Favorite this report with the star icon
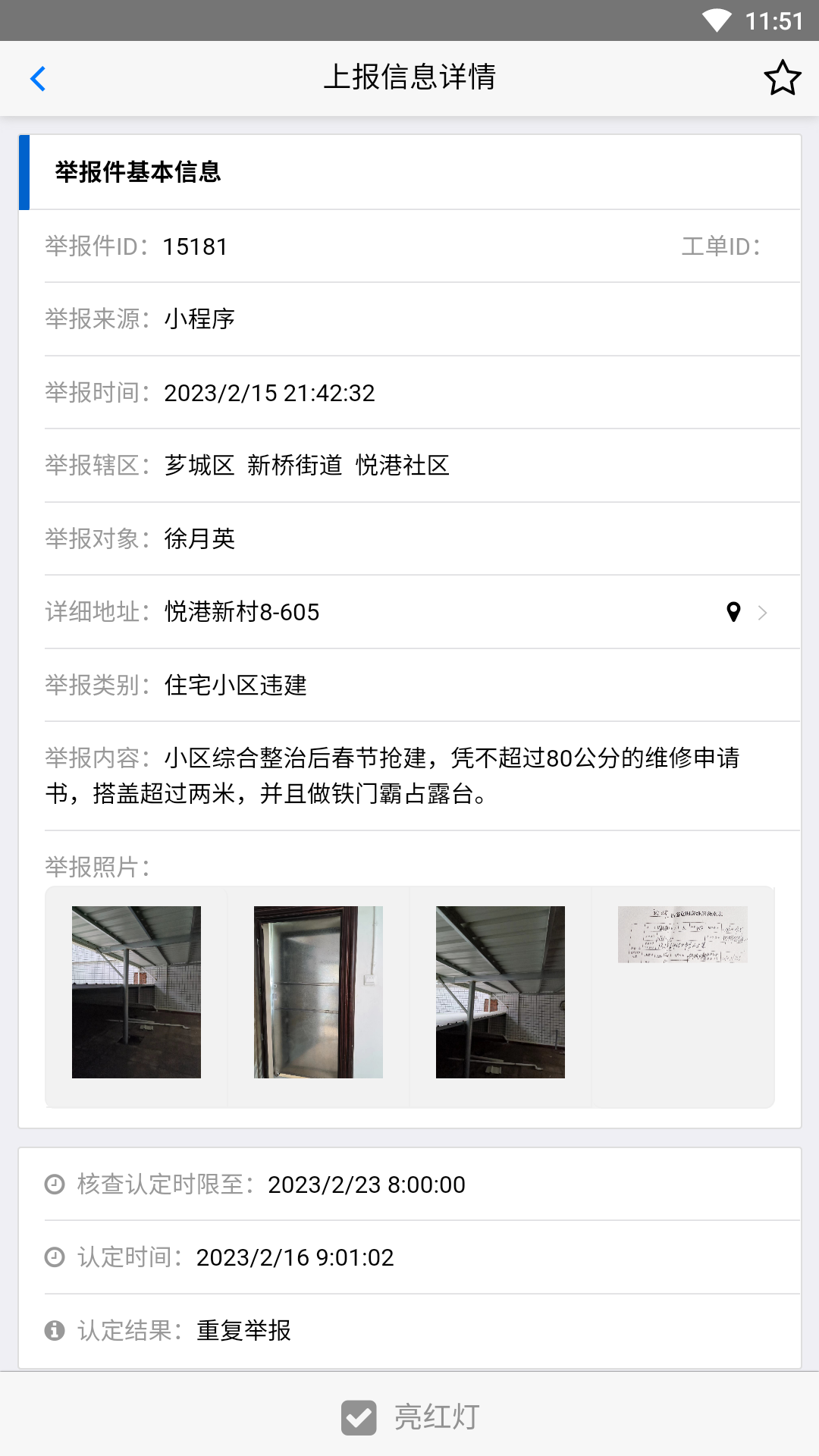Screen dimensions: 819x1456 (x=782, y=78)
